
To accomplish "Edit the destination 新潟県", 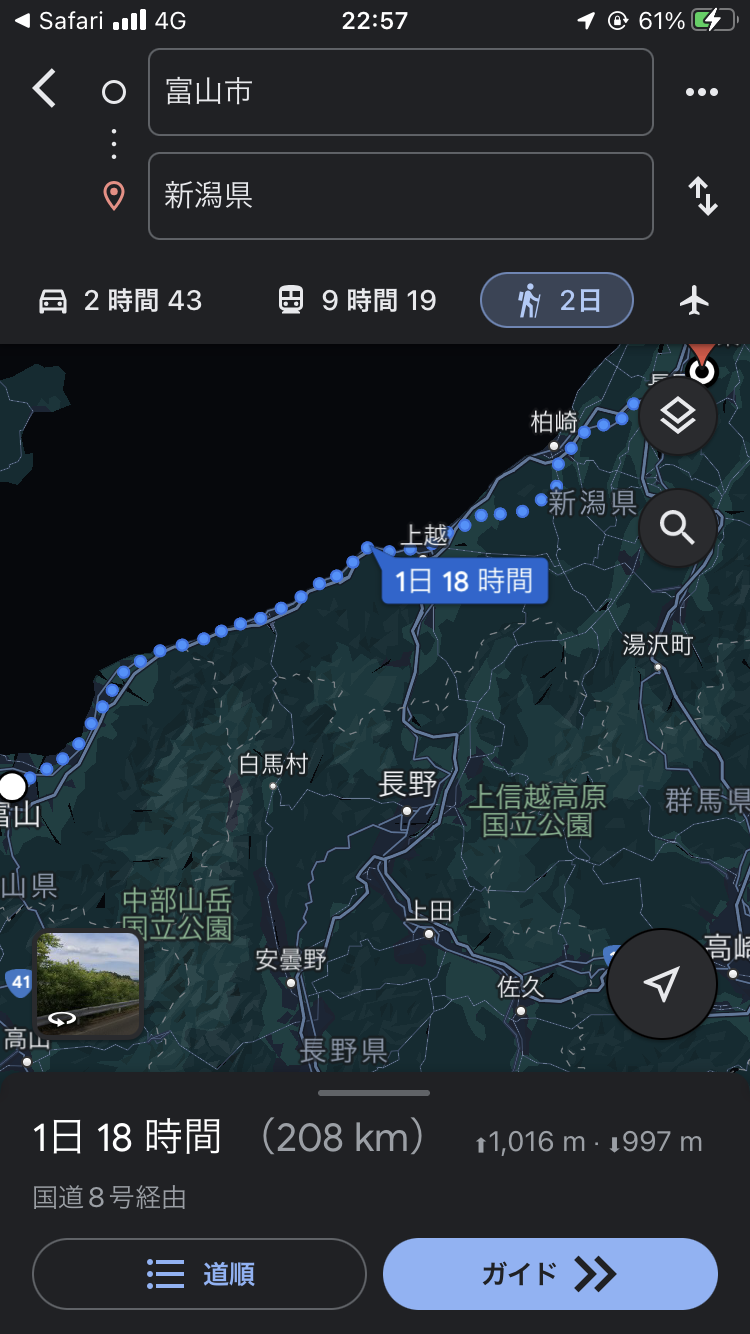I will [400, 196].
